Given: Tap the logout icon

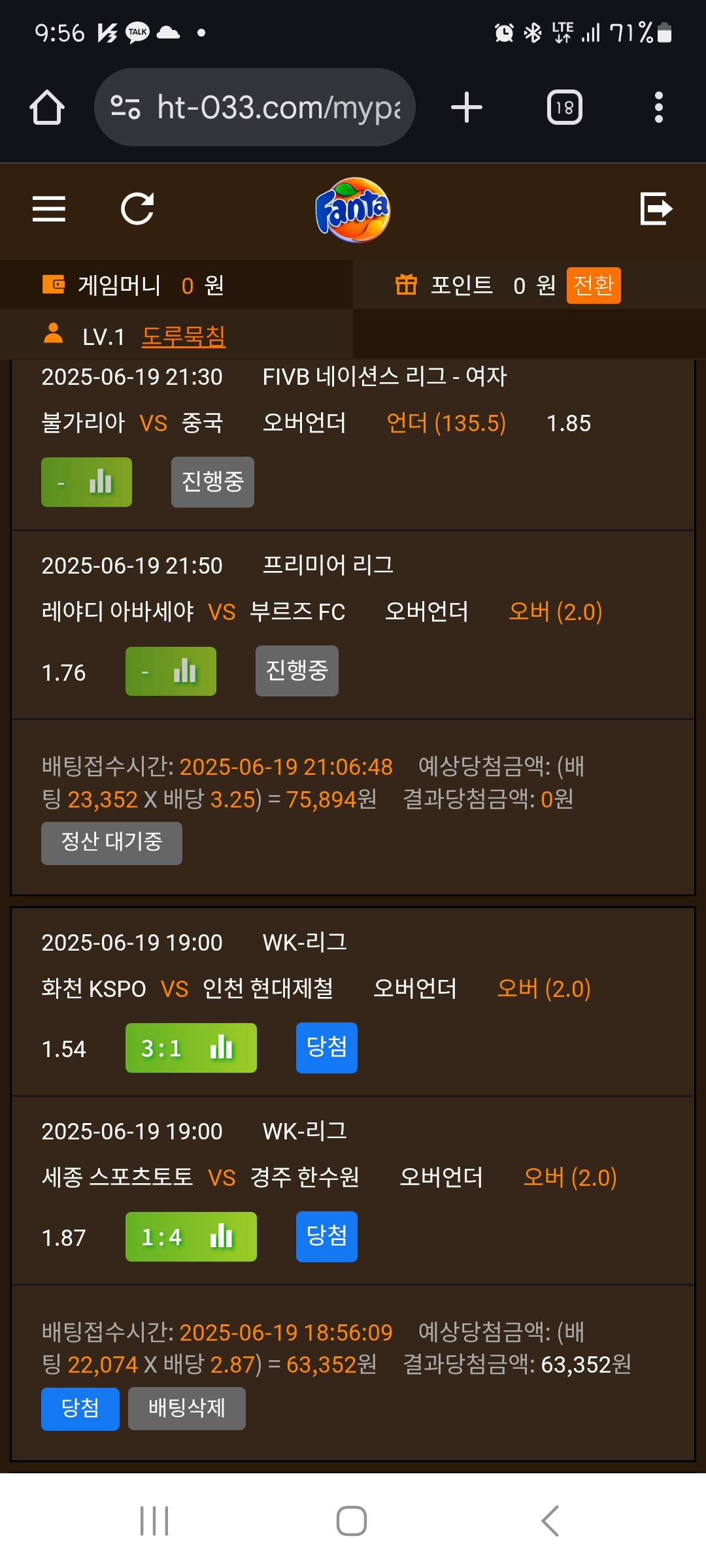Looking at the screenshot, I should (x=656, y=208).
